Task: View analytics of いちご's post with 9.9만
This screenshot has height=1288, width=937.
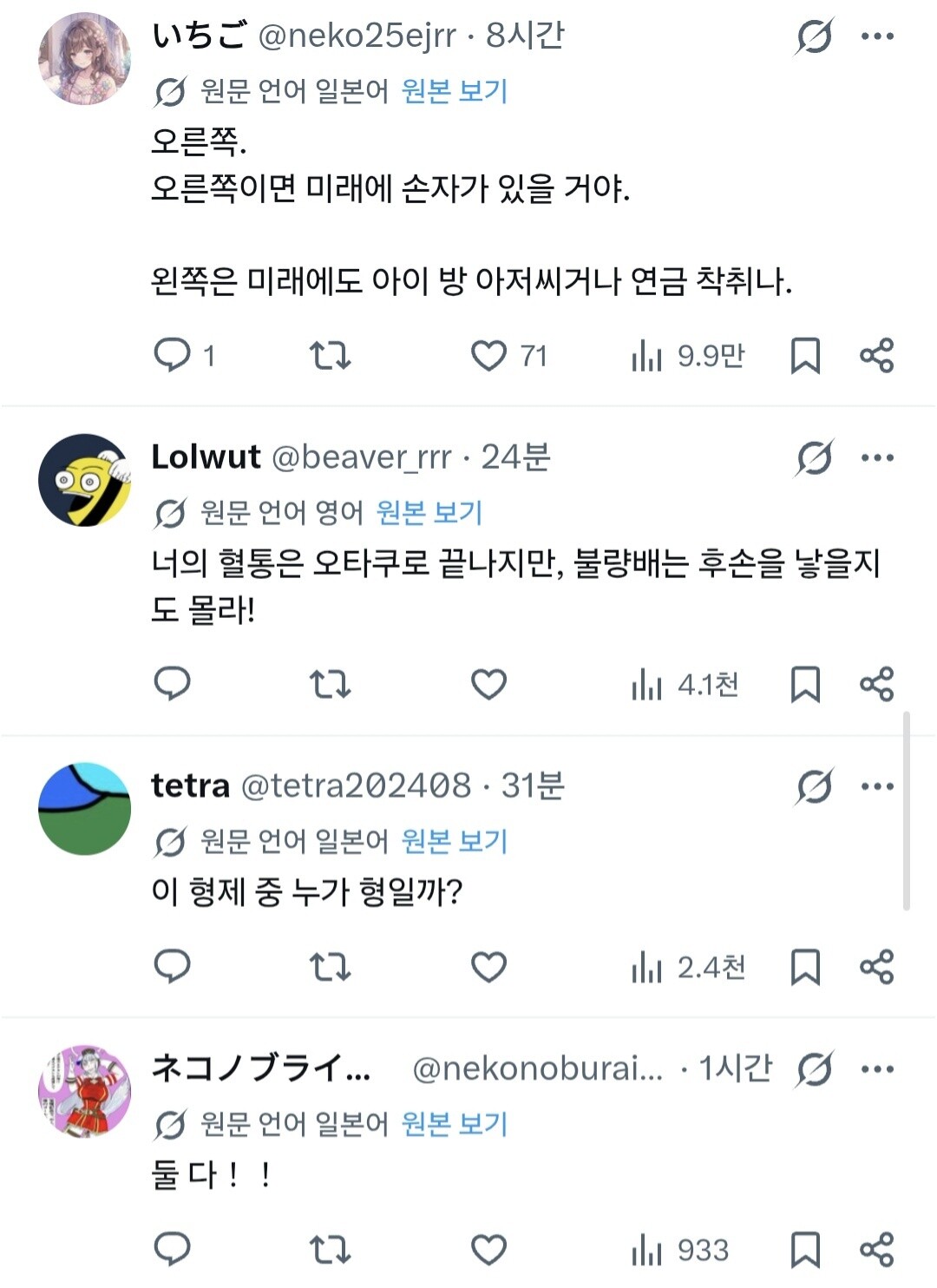Action: pyautogui.click(x=688, y=356)
